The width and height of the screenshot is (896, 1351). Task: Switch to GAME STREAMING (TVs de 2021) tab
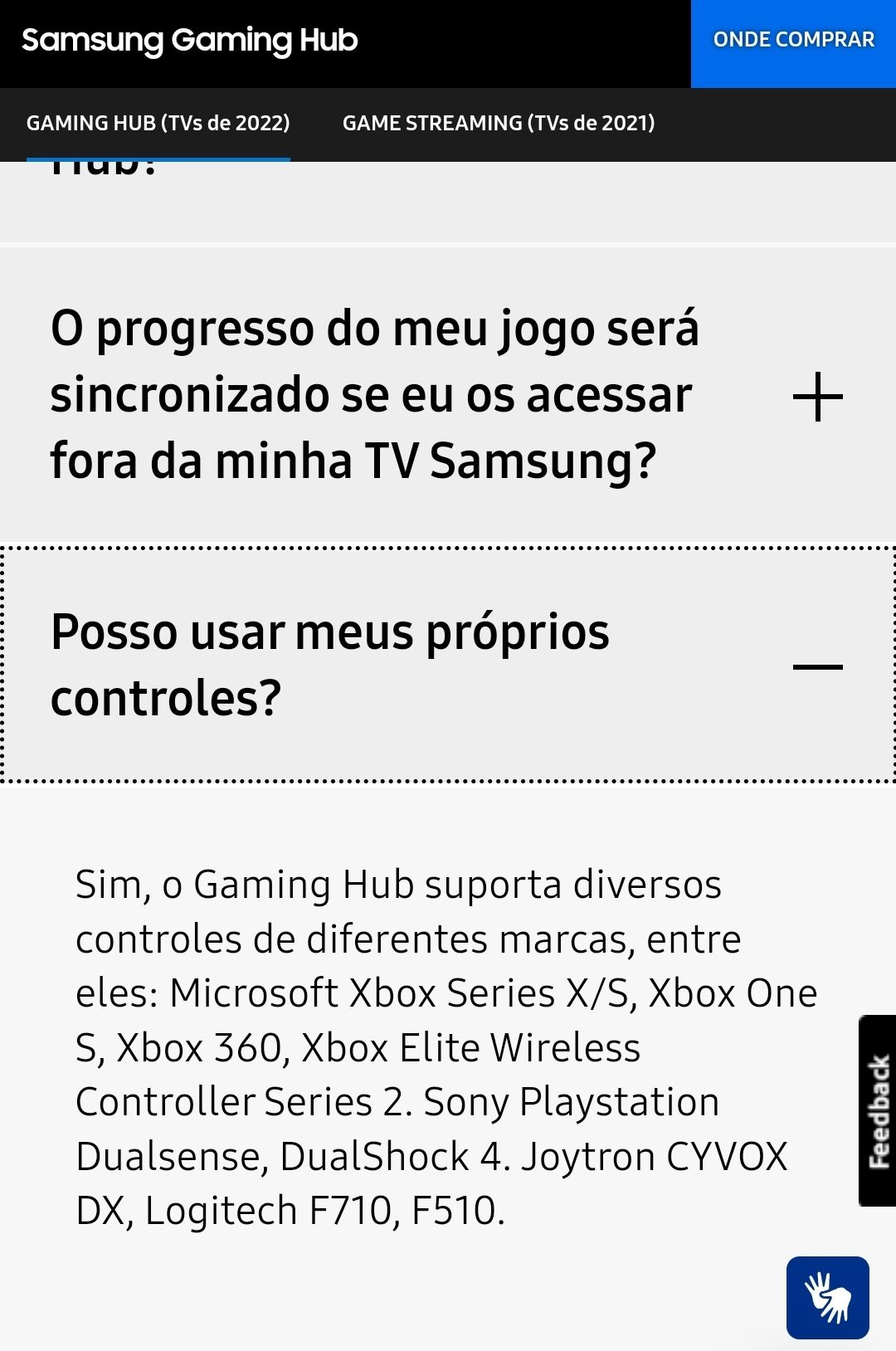click(x=499, y=124)
